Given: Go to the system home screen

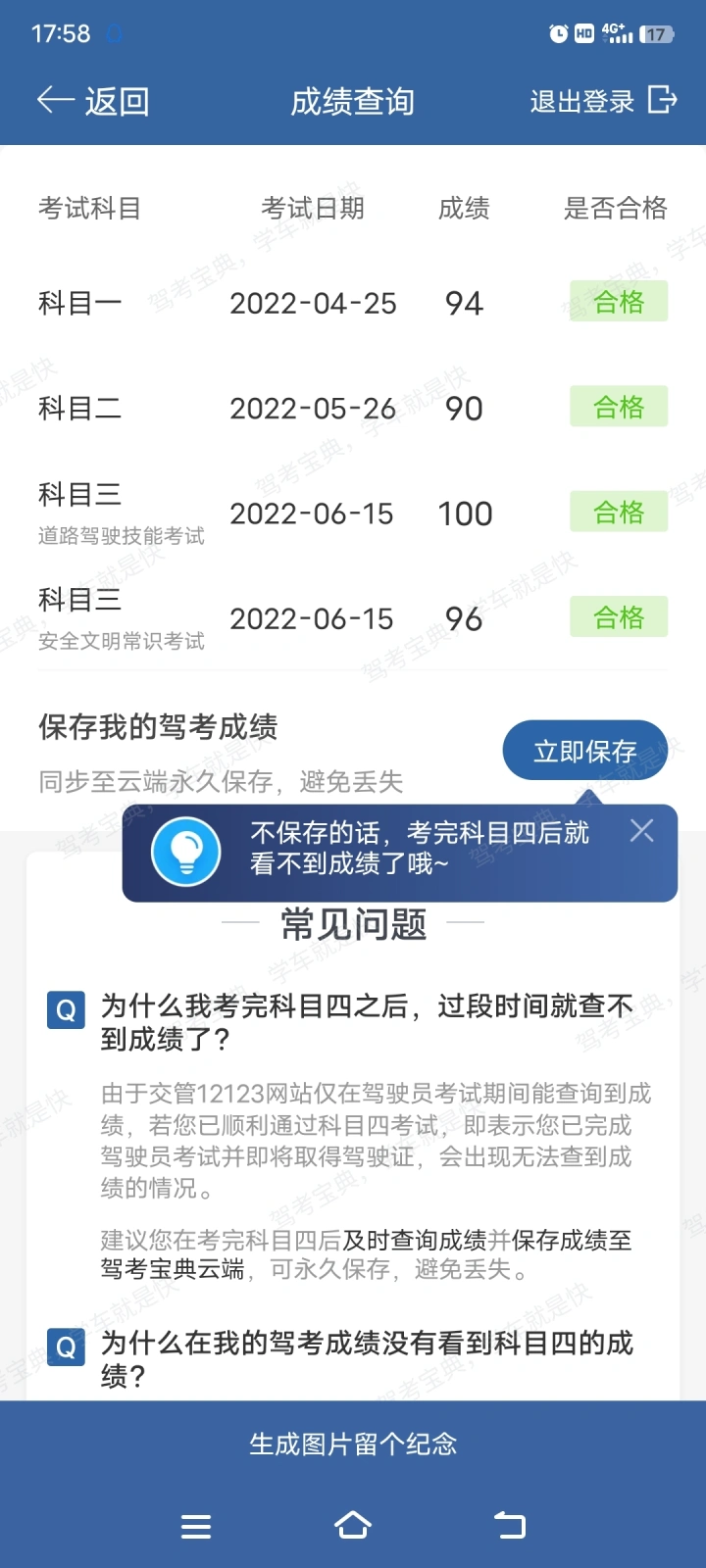Looking at the screenshot, I should click(353, 1526).
